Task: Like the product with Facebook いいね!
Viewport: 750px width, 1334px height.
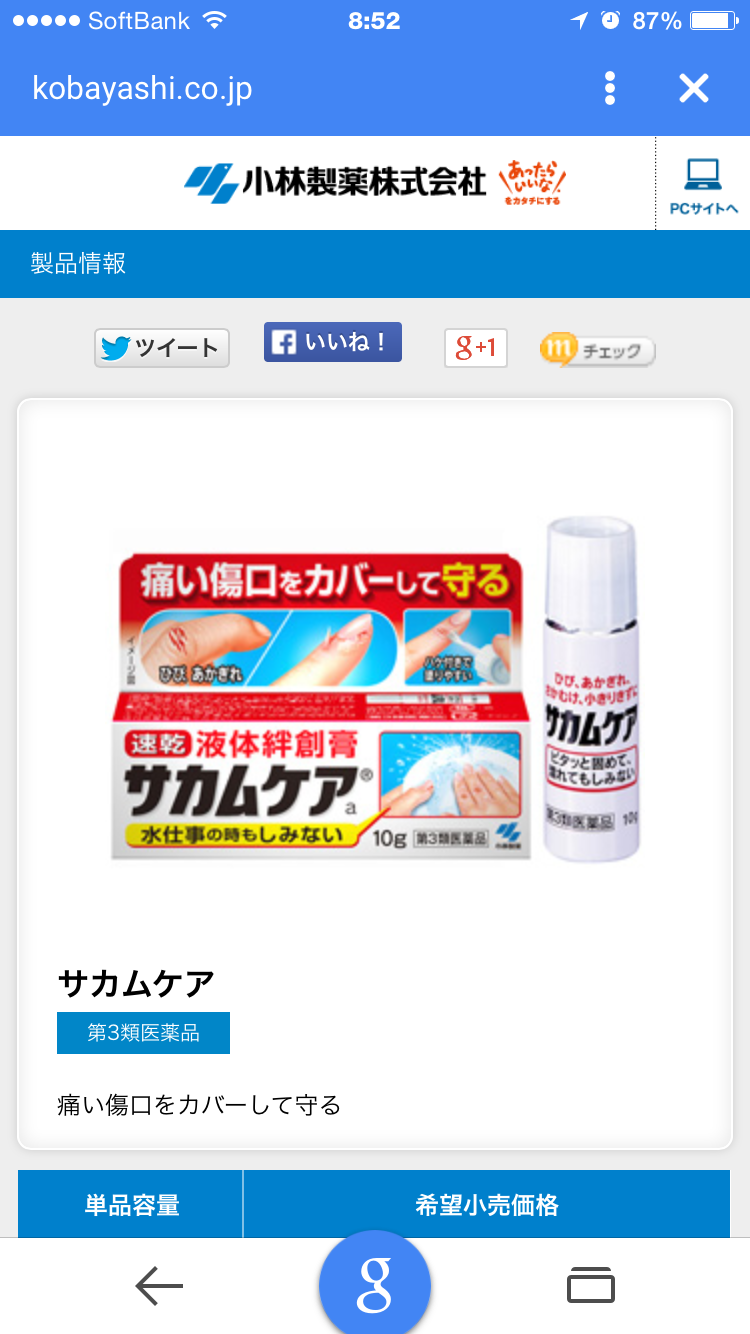Action: 333,342
